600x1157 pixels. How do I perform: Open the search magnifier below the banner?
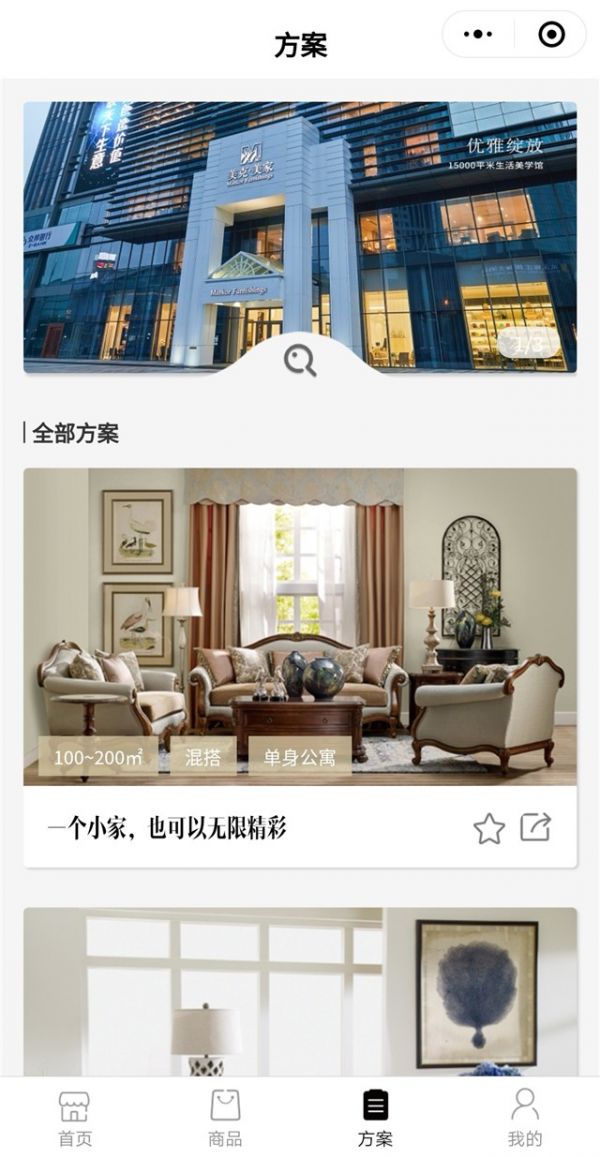click(300, 360)
